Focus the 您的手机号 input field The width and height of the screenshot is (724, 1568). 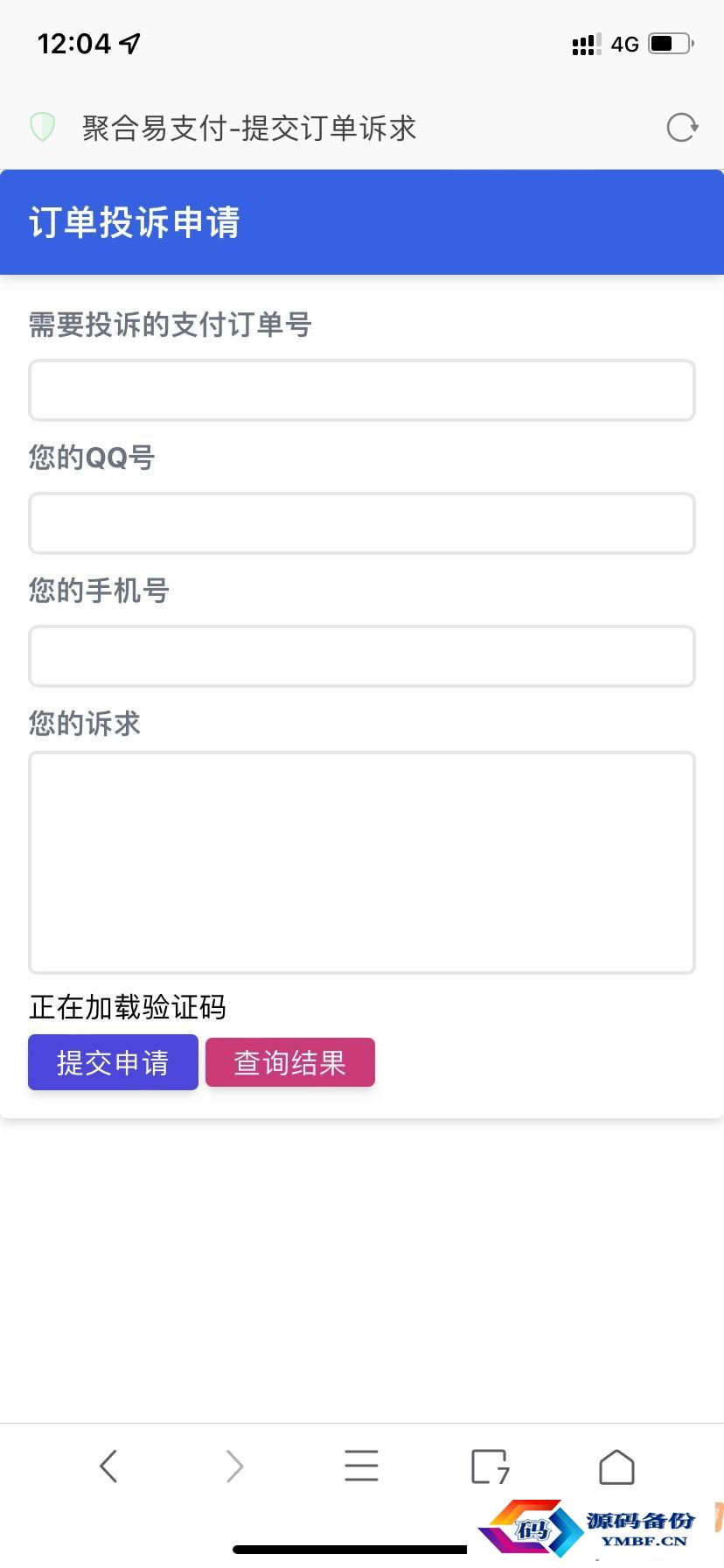coord(362,656)
